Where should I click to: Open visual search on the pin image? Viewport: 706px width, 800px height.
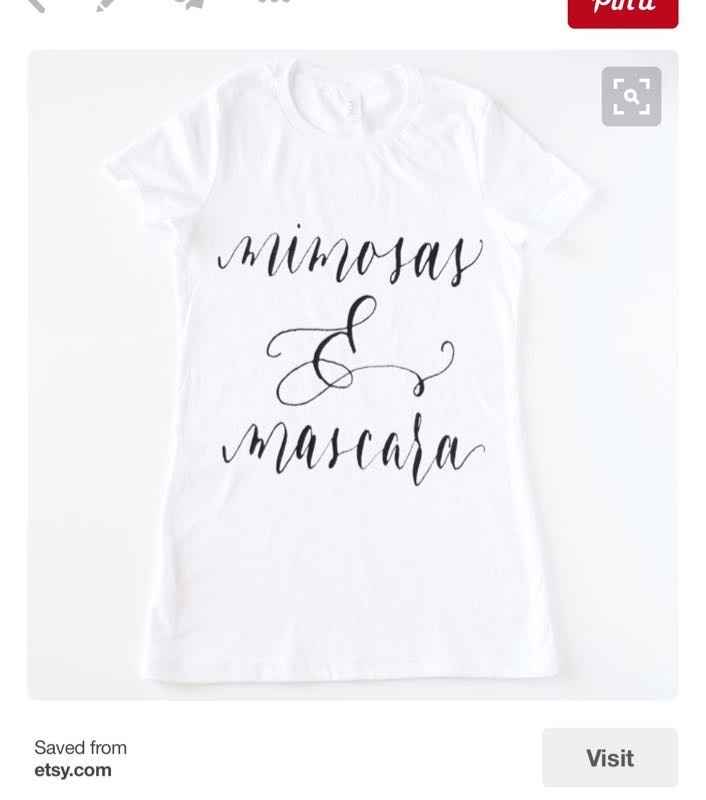click(x=631, y=97)
